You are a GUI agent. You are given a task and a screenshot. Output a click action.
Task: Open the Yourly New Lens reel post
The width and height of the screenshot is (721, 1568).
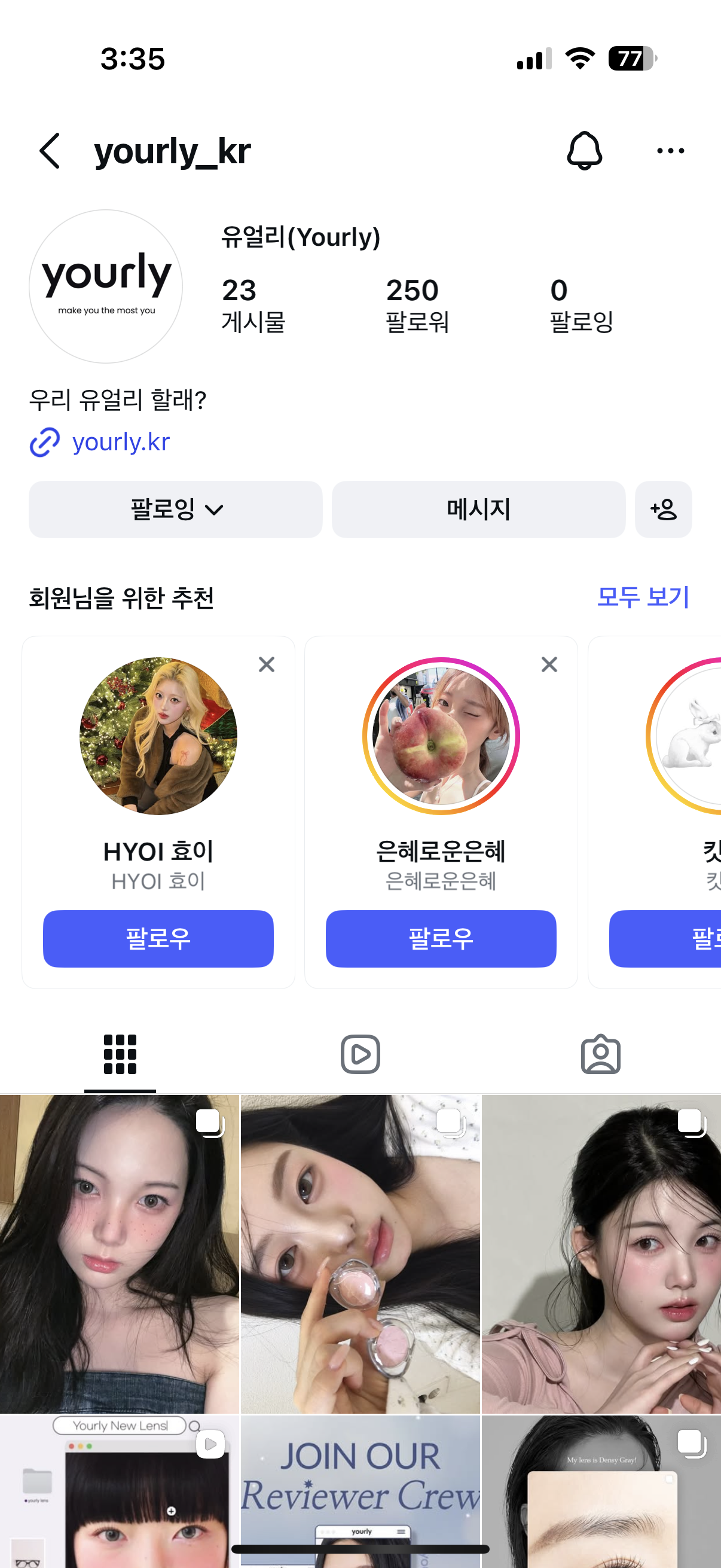click(119, 1491)
